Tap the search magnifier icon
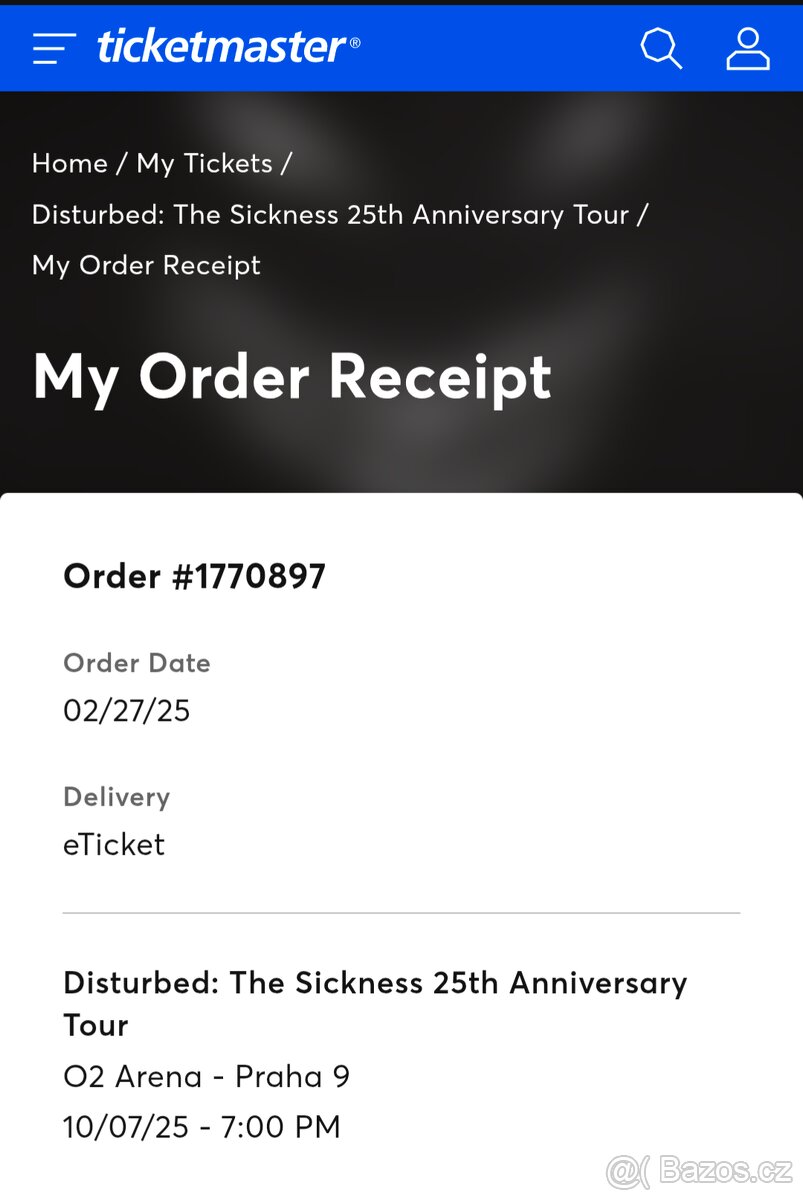 (660, 48)
